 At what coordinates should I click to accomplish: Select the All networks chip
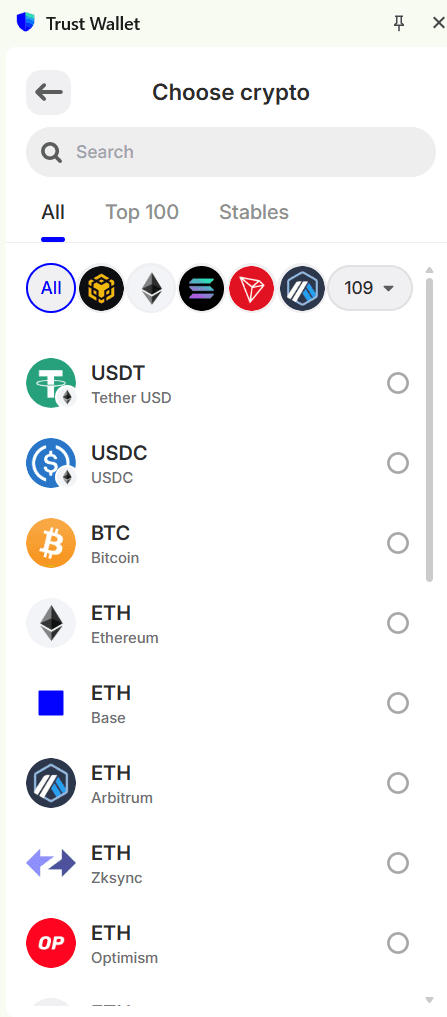click(51, 288)
